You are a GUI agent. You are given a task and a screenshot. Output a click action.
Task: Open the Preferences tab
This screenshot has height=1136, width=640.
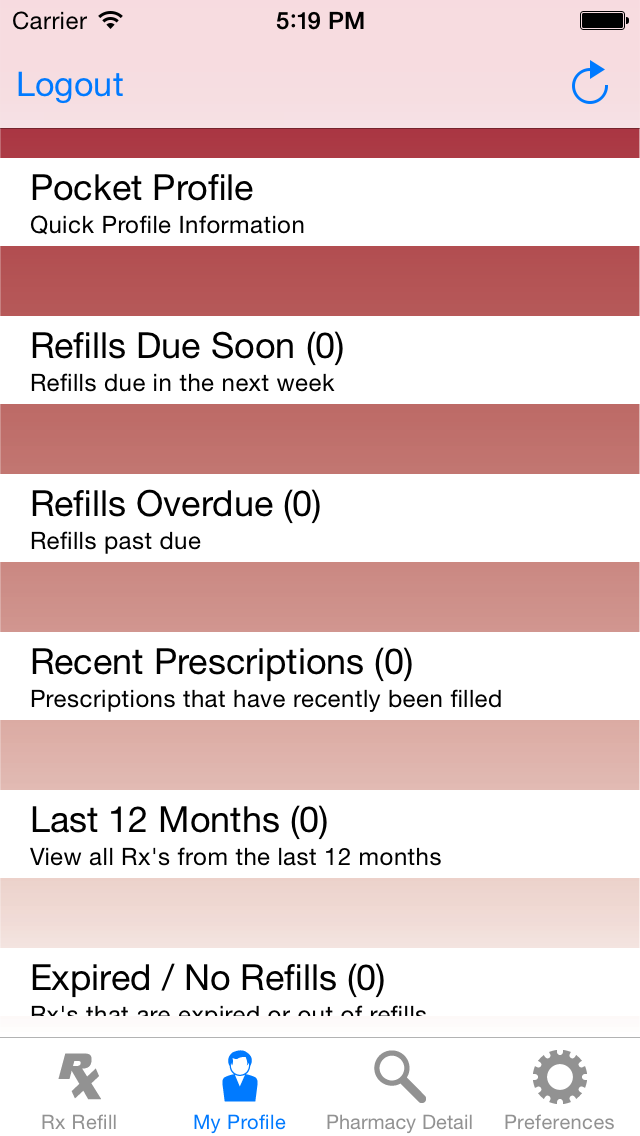tap(559, 1089)
